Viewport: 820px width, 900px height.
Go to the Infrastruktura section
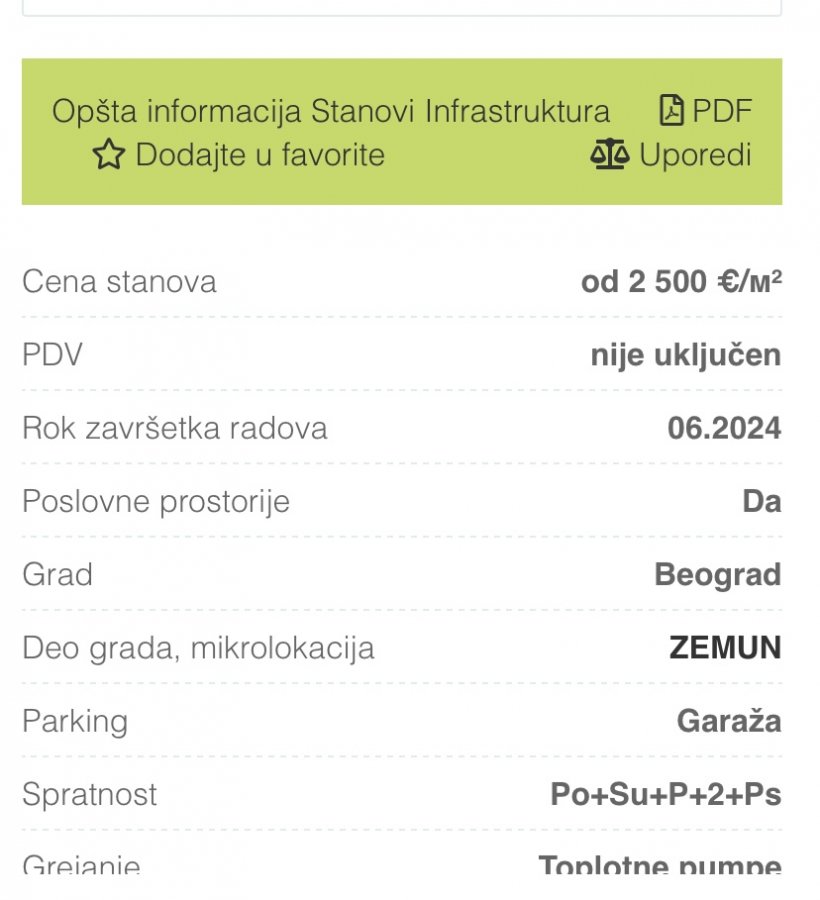(517, 111)
